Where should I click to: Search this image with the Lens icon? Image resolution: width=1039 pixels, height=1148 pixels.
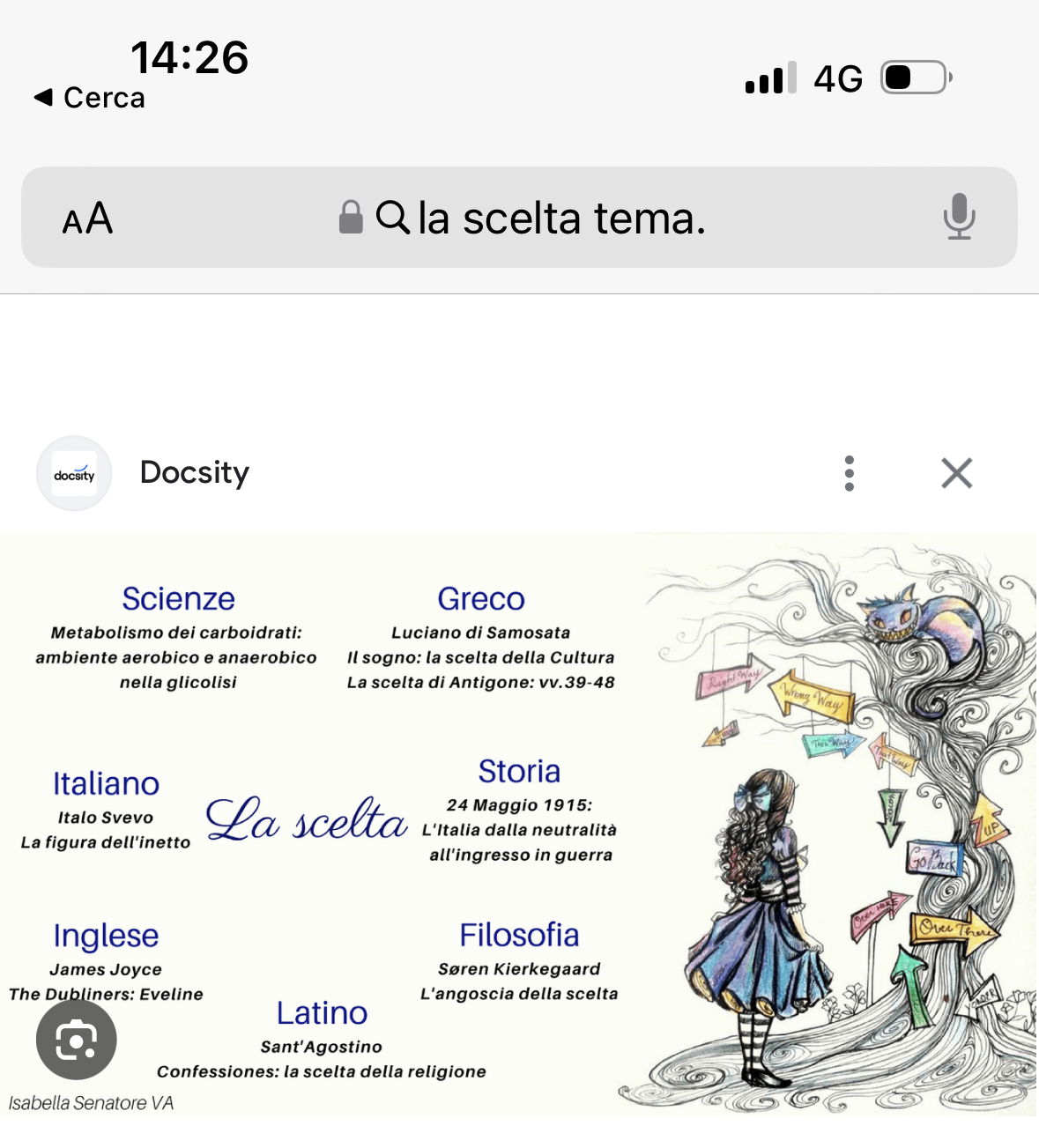pyautogui.click(x=77, y=1041)
